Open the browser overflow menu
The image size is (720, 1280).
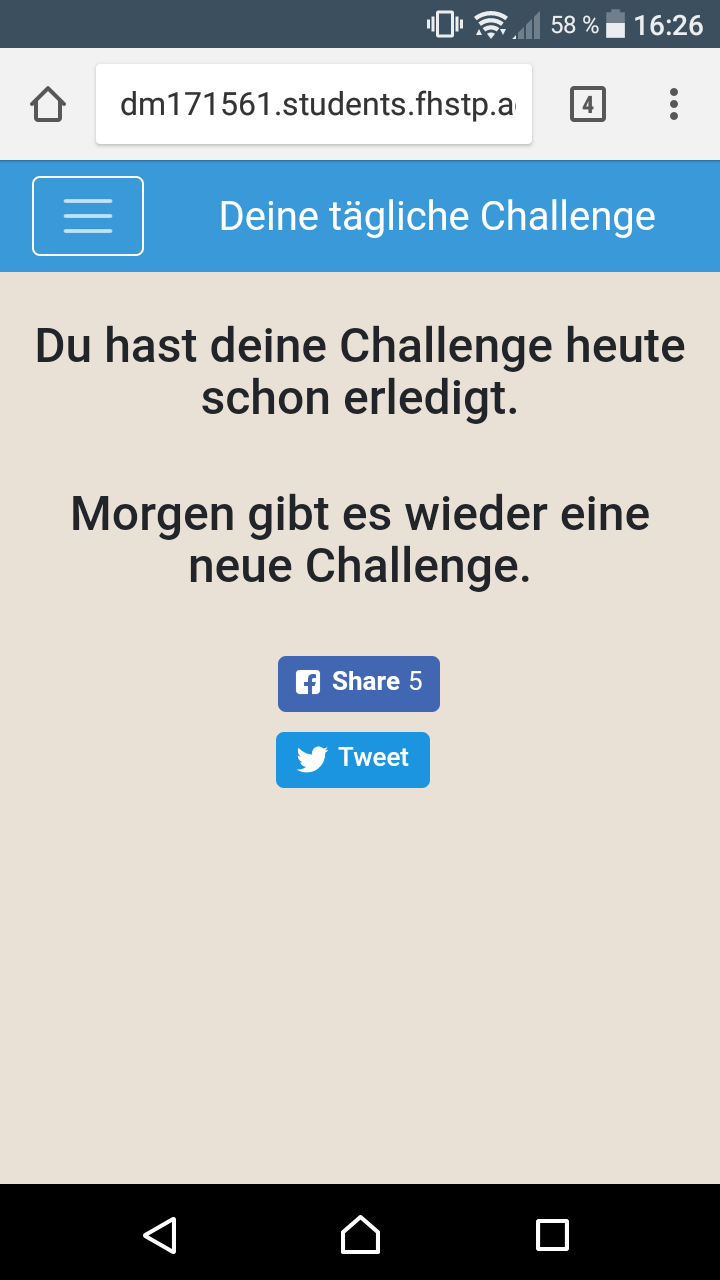point(674,104)
